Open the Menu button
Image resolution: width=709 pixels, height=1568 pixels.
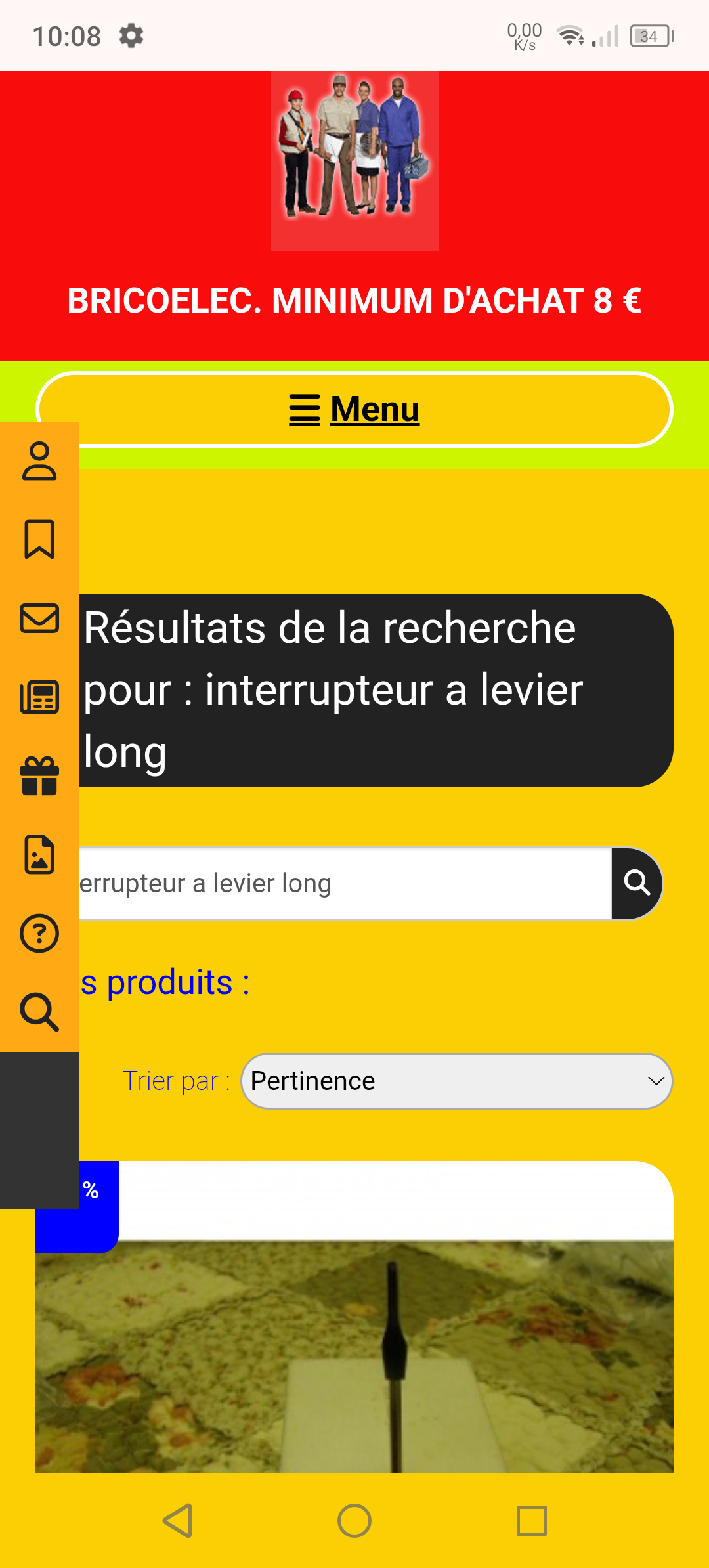click(354, 409)
